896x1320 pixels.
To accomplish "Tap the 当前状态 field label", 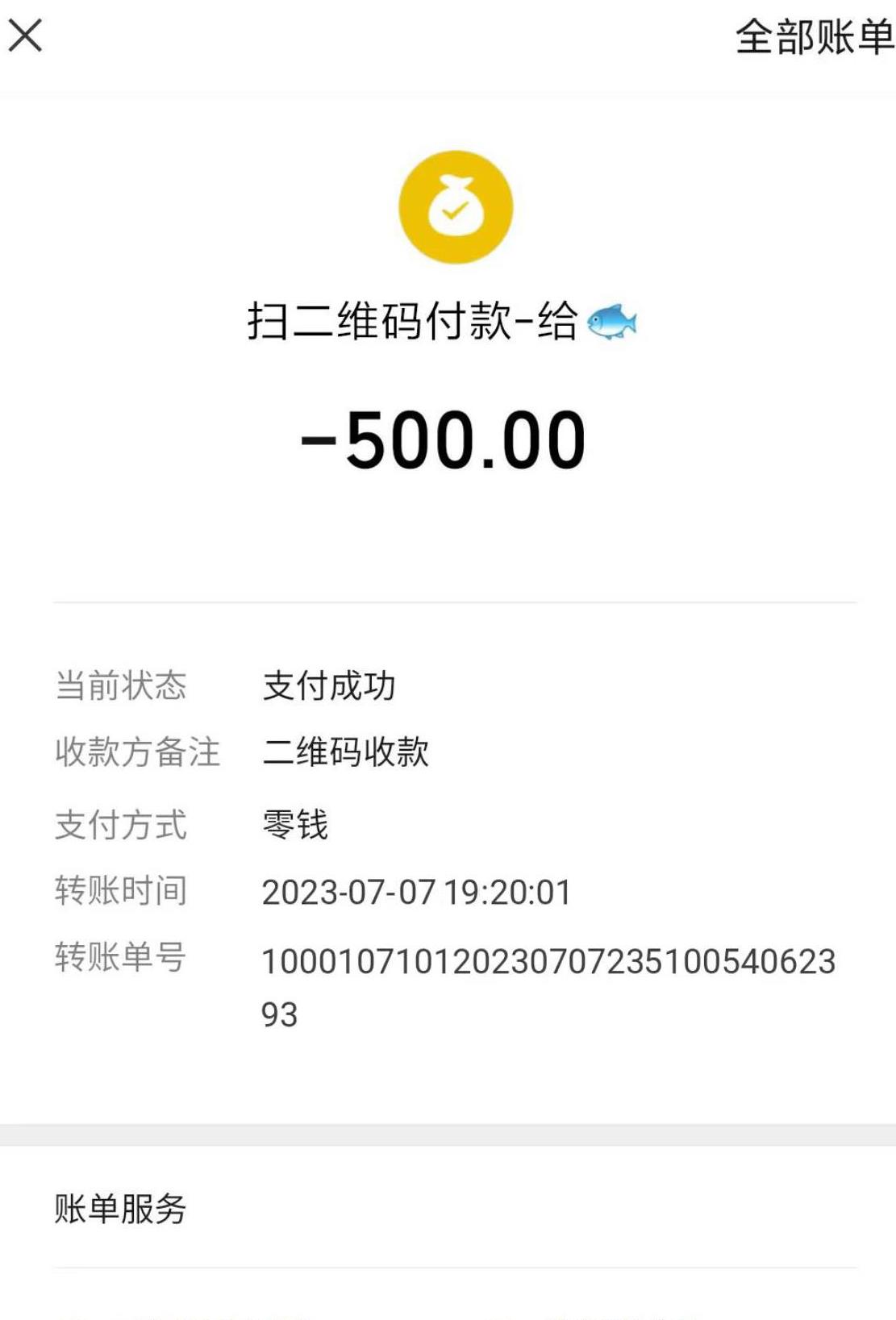I will 121,688.
